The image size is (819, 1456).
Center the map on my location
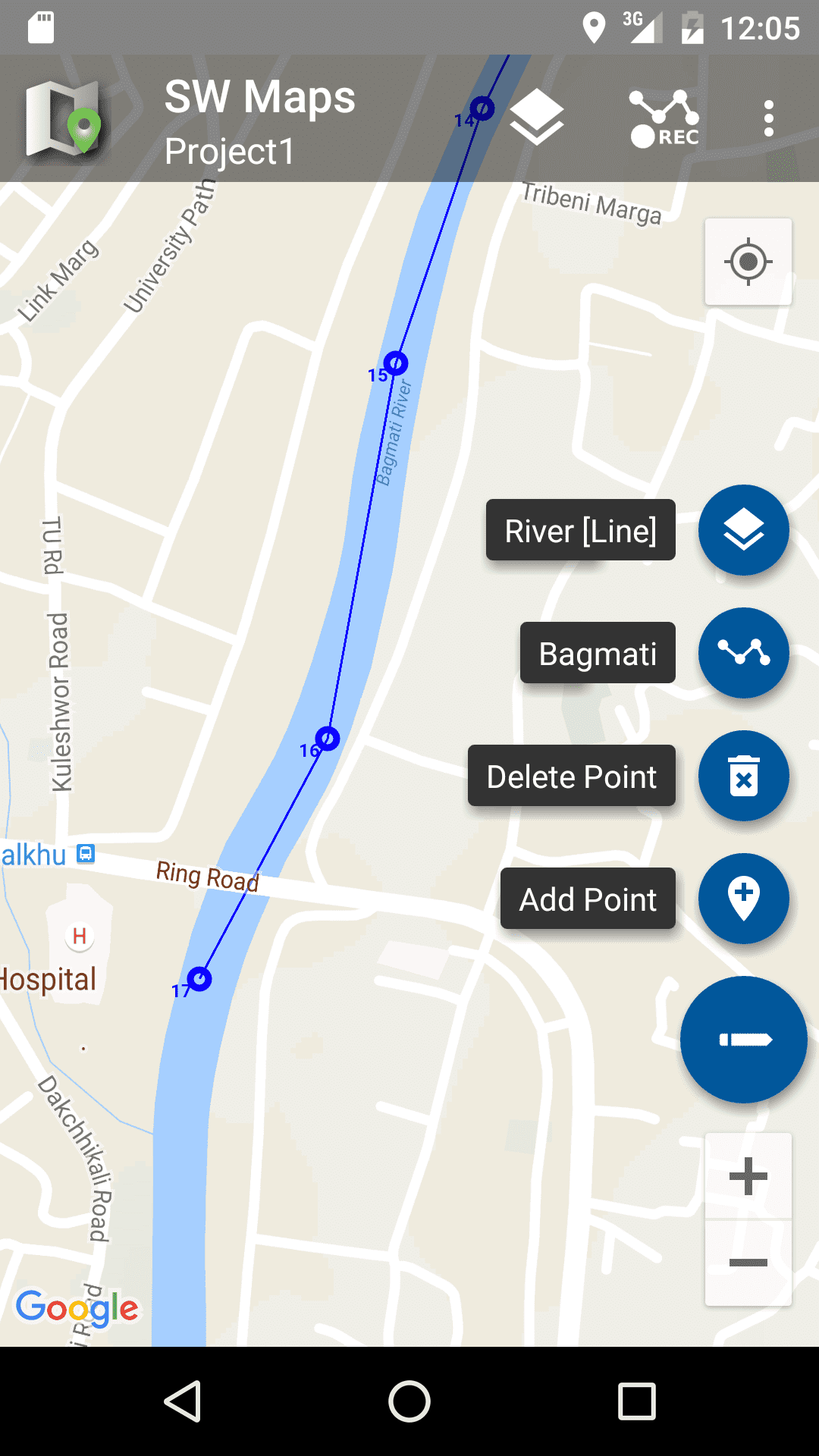tap(748, 262)
